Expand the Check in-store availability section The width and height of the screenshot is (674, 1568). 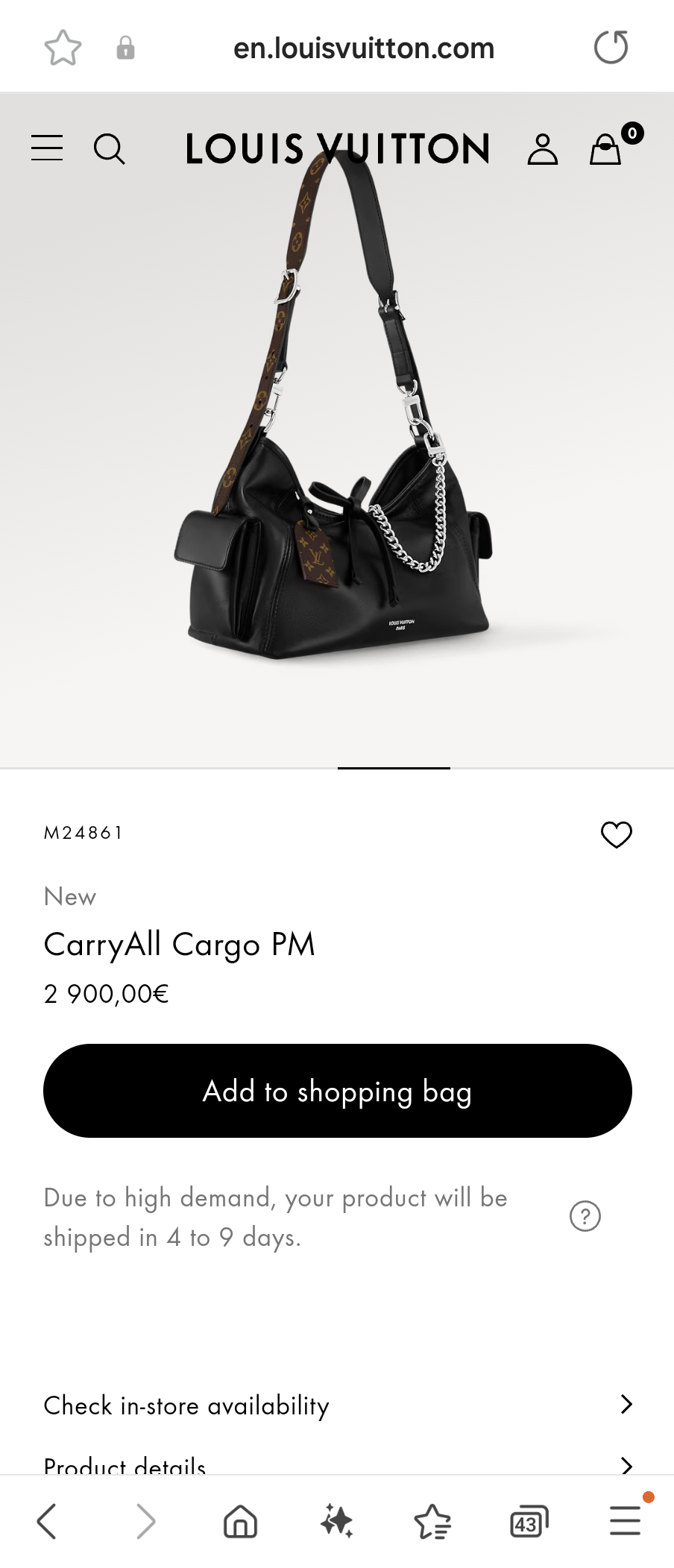click(336, 1405)
